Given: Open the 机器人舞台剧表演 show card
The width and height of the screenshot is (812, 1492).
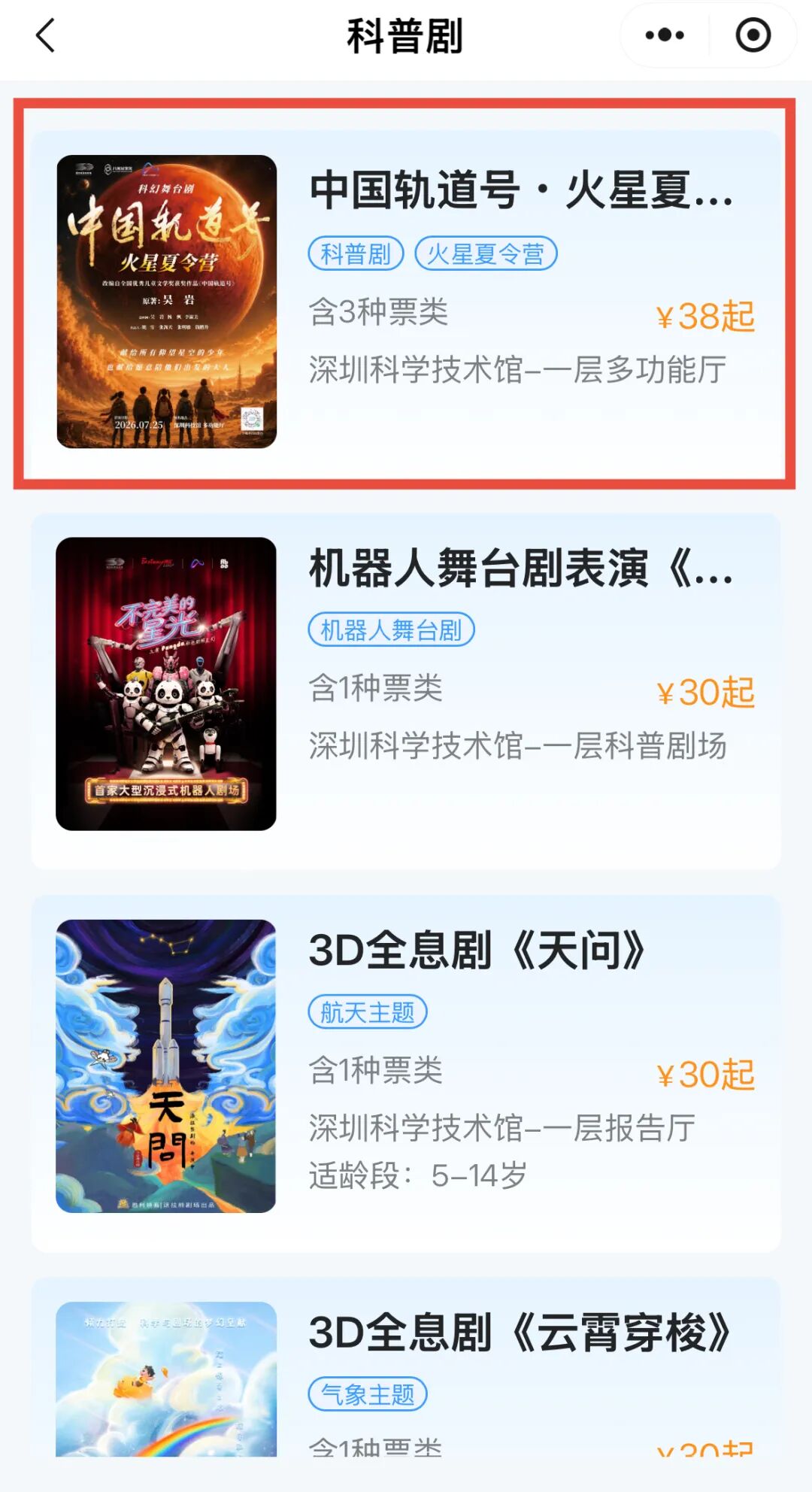Looking at the screenshot, I should click(x=406, y=692).
